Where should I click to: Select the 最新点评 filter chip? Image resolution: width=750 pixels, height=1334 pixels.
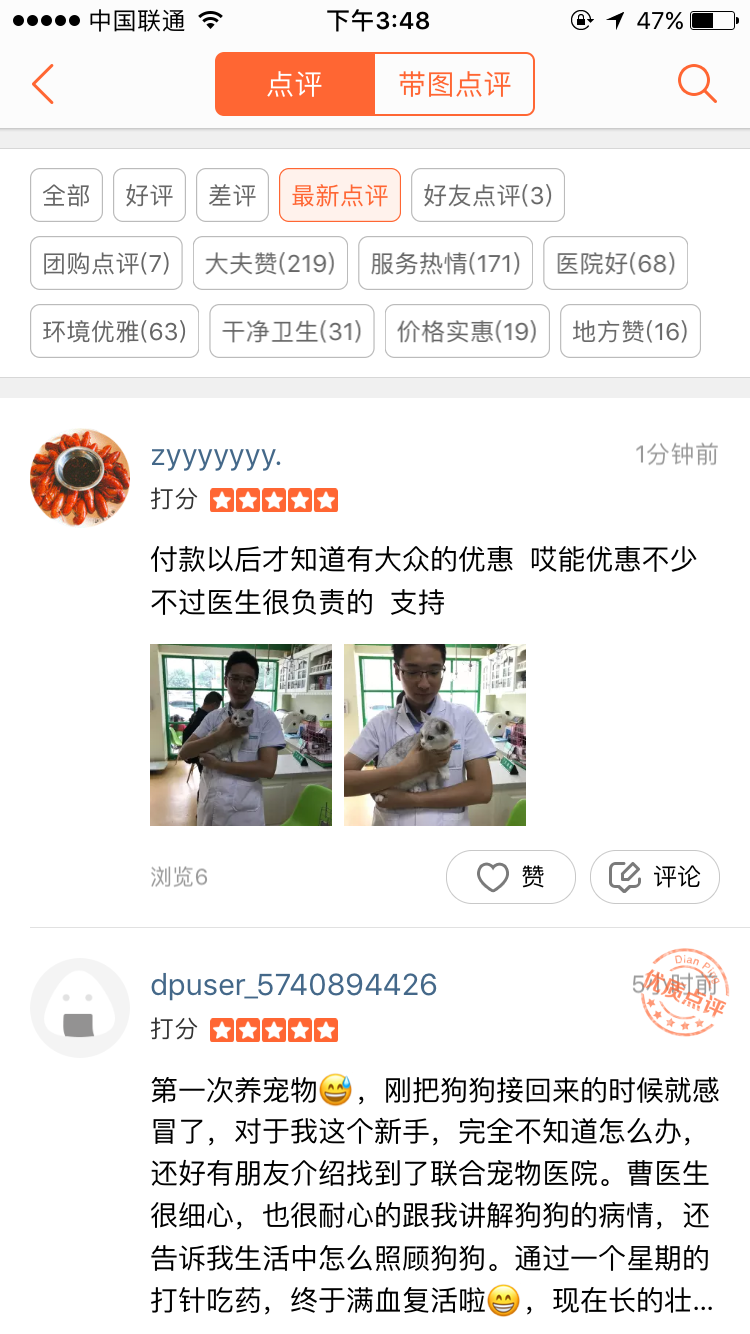click(x=340, y=195)
